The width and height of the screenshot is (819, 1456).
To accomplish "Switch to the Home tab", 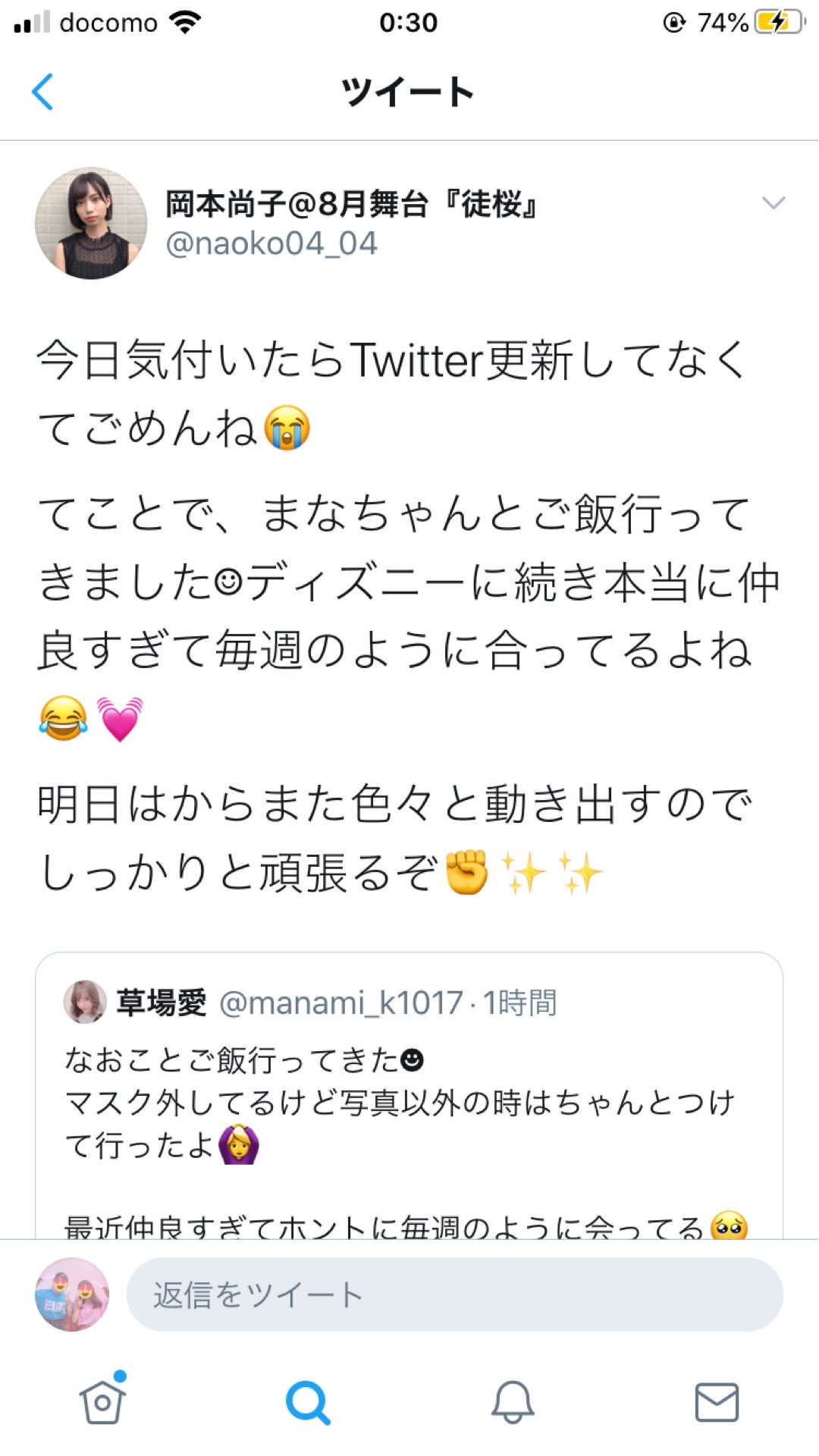I will pyautogui.click(x=102, y=1401).
